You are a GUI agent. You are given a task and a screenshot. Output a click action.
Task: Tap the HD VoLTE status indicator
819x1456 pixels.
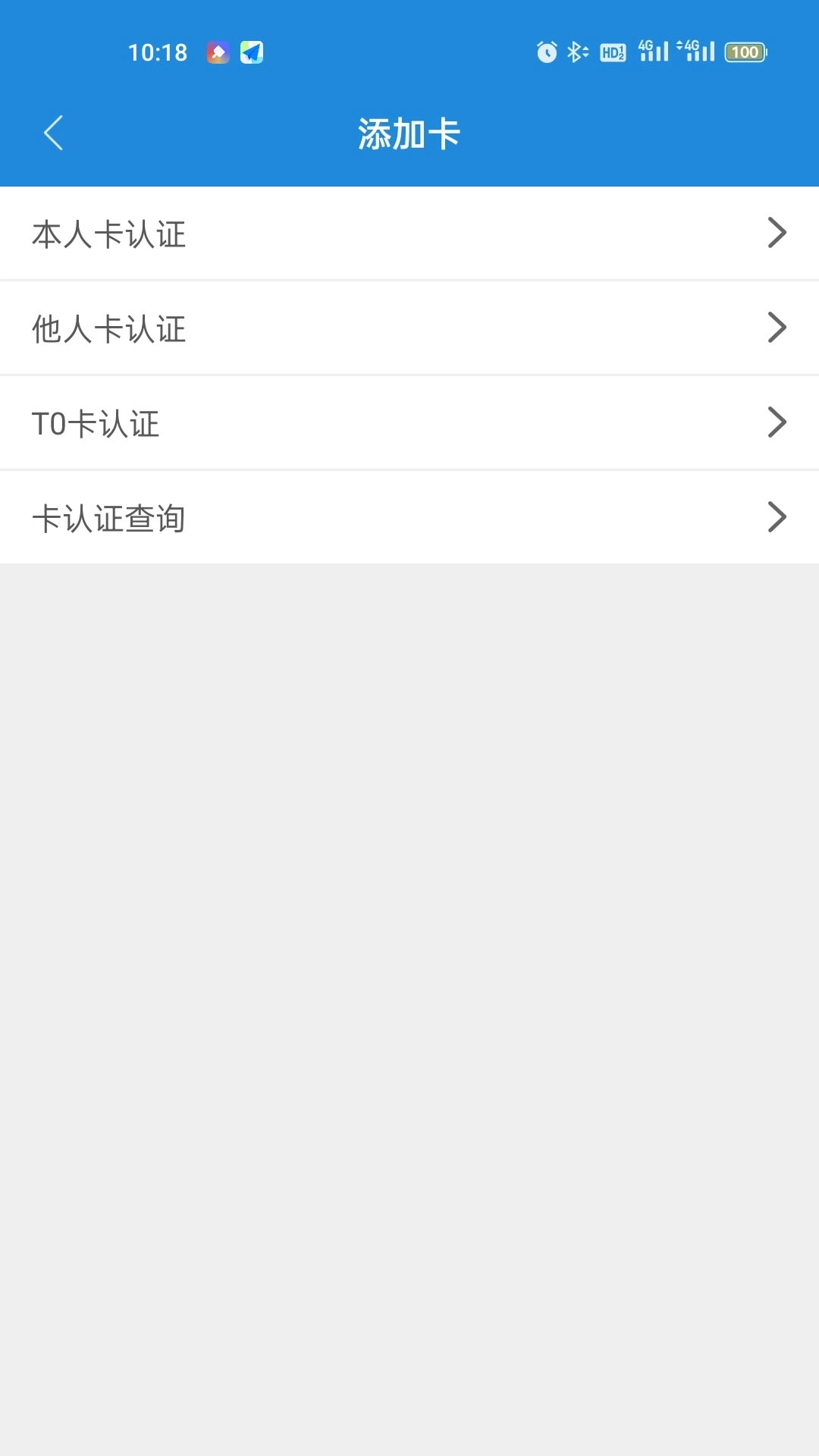(x=614, y=51)
